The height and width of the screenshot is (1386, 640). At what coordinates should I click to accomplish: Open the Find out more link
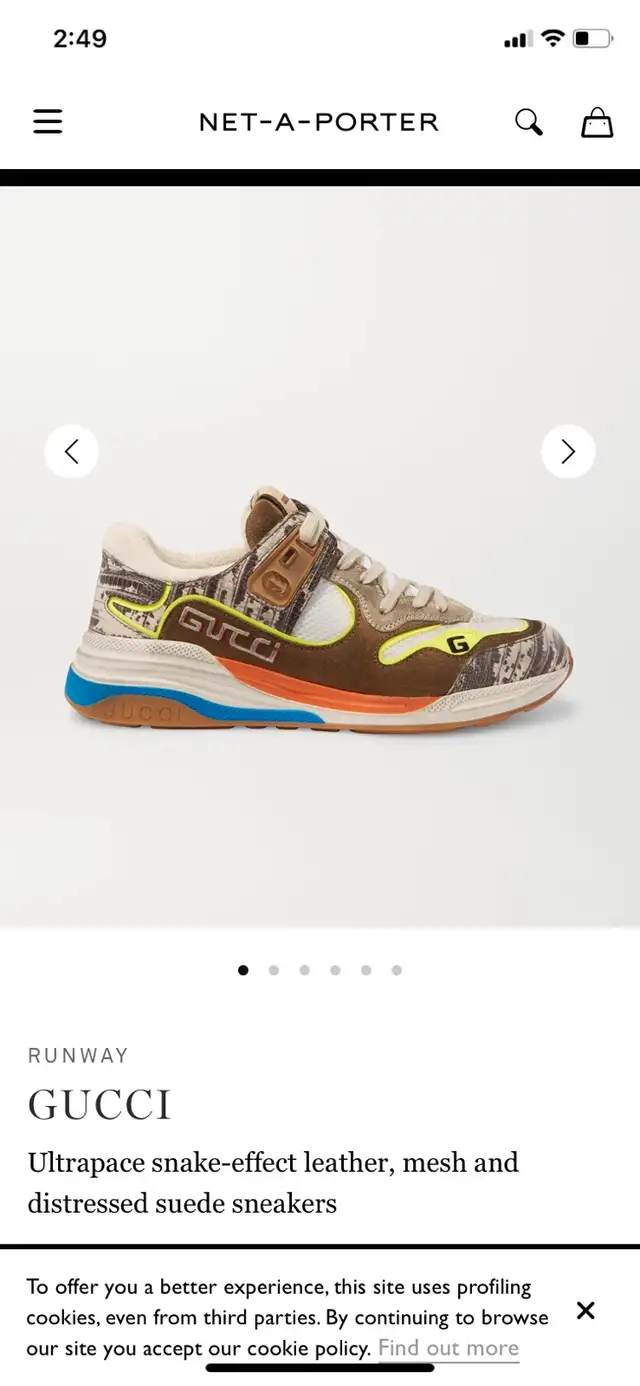(x=448, y=1348)
